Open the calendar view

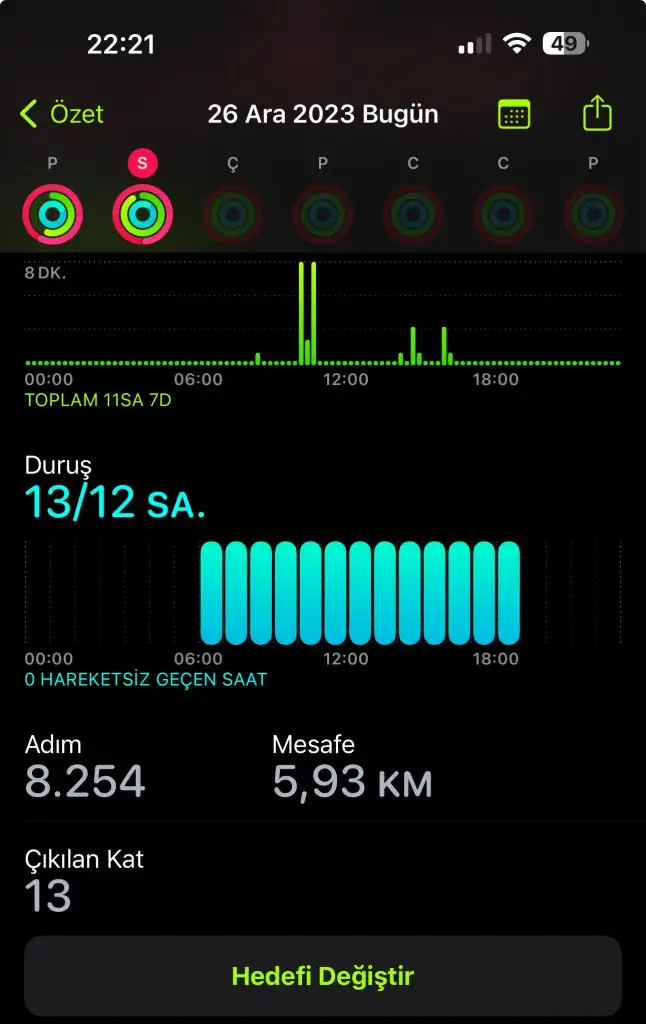(x=514, y=114)
